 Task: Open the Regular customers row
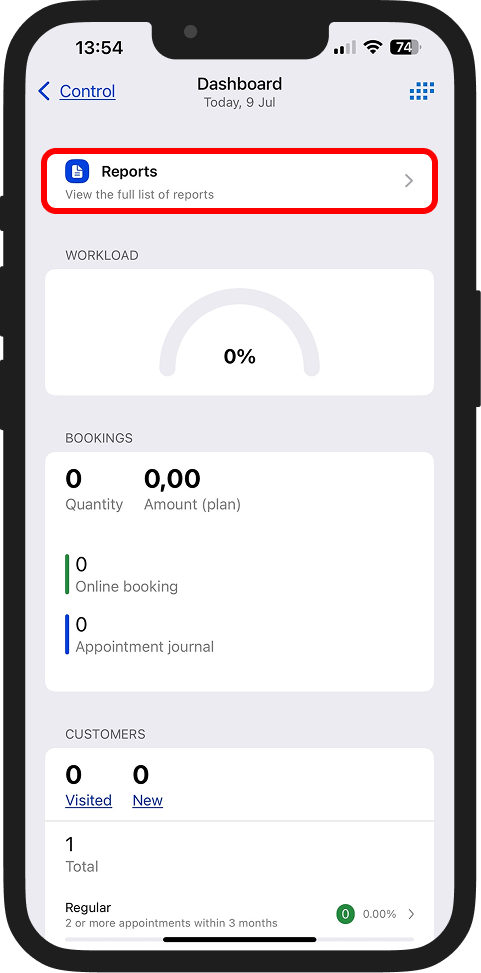coord(240,914)
